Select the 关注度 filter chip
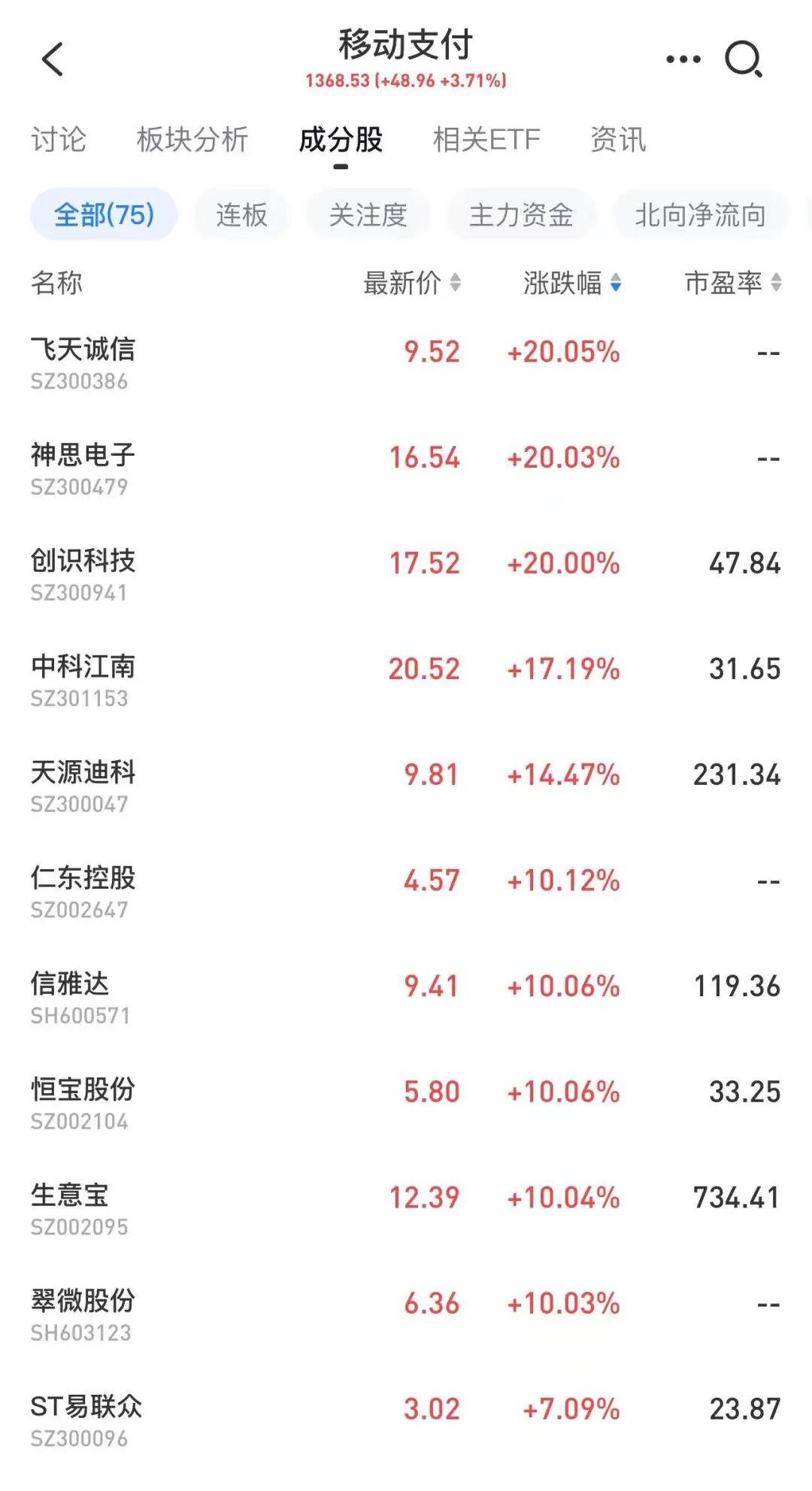 click(368, 215)
